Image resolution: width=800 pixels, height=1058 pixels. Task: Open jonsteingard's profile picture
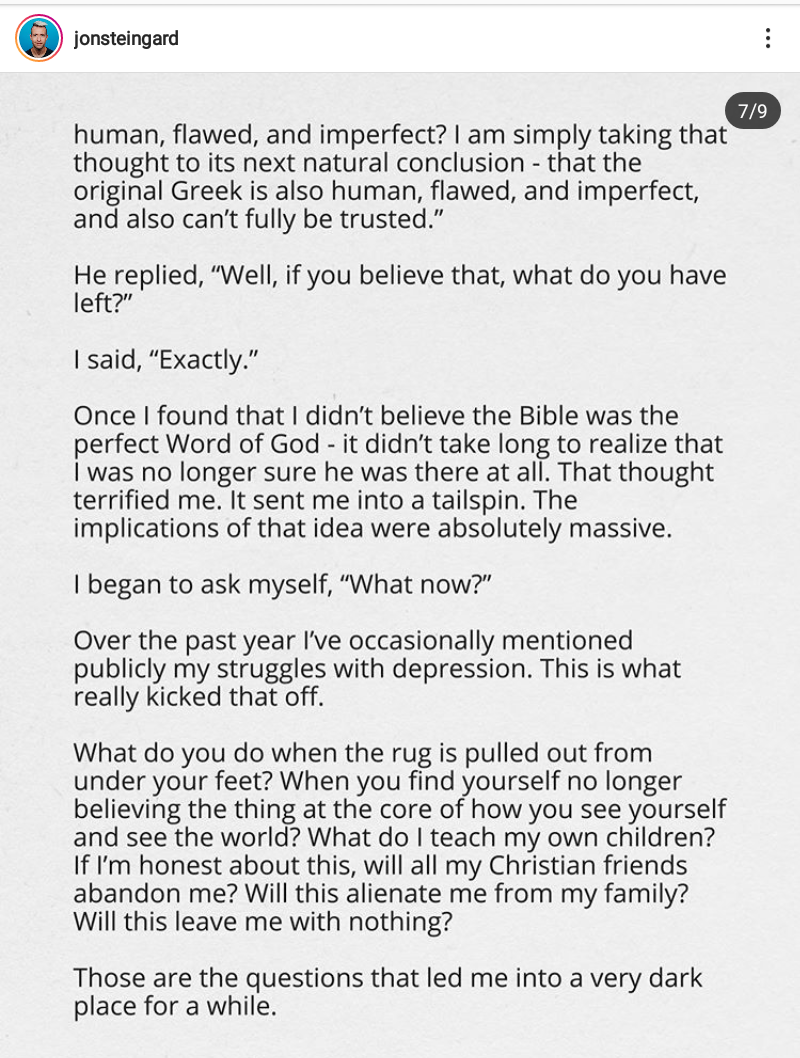tap(39, 38)
